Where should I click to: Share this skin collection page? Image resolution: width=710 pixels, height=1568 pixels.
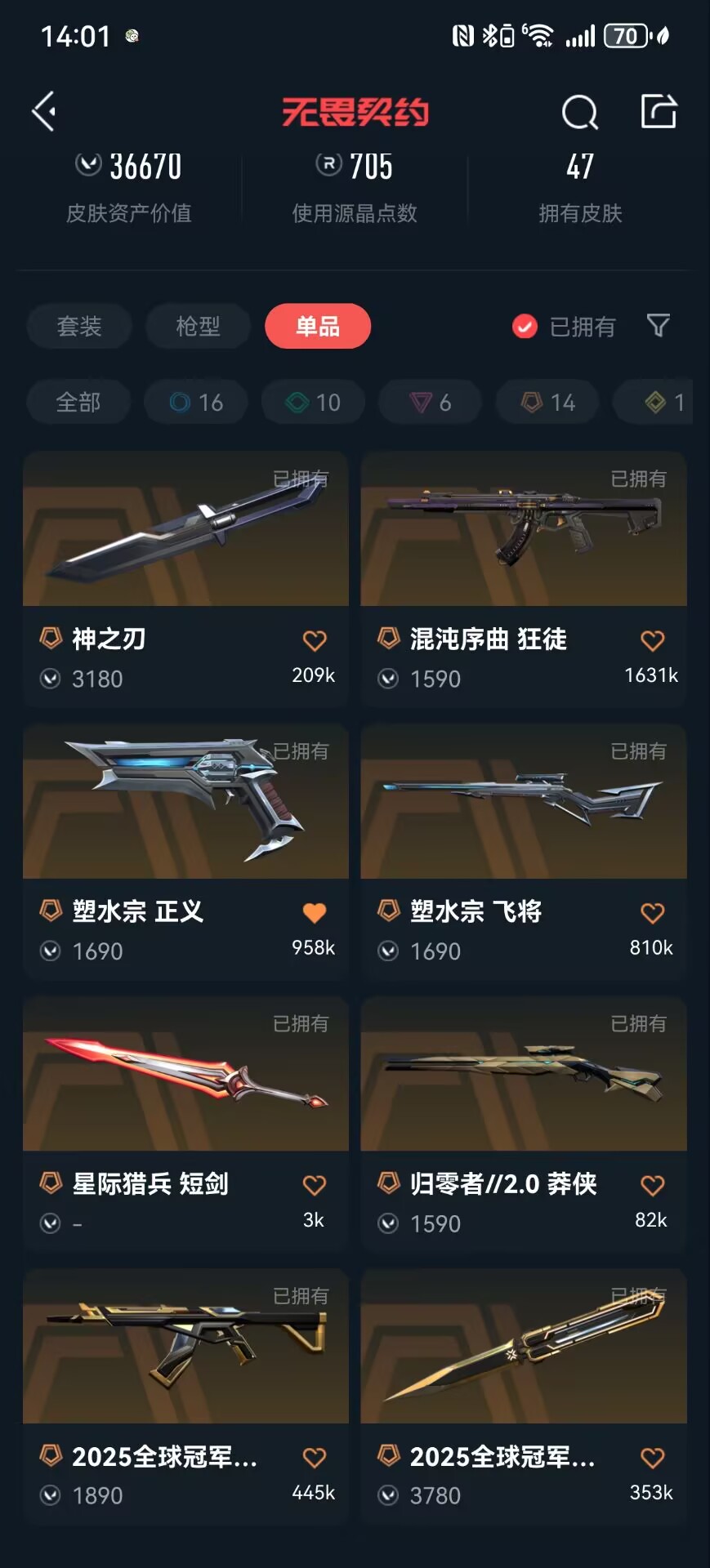pyautogui.click(x=659, y=112)
